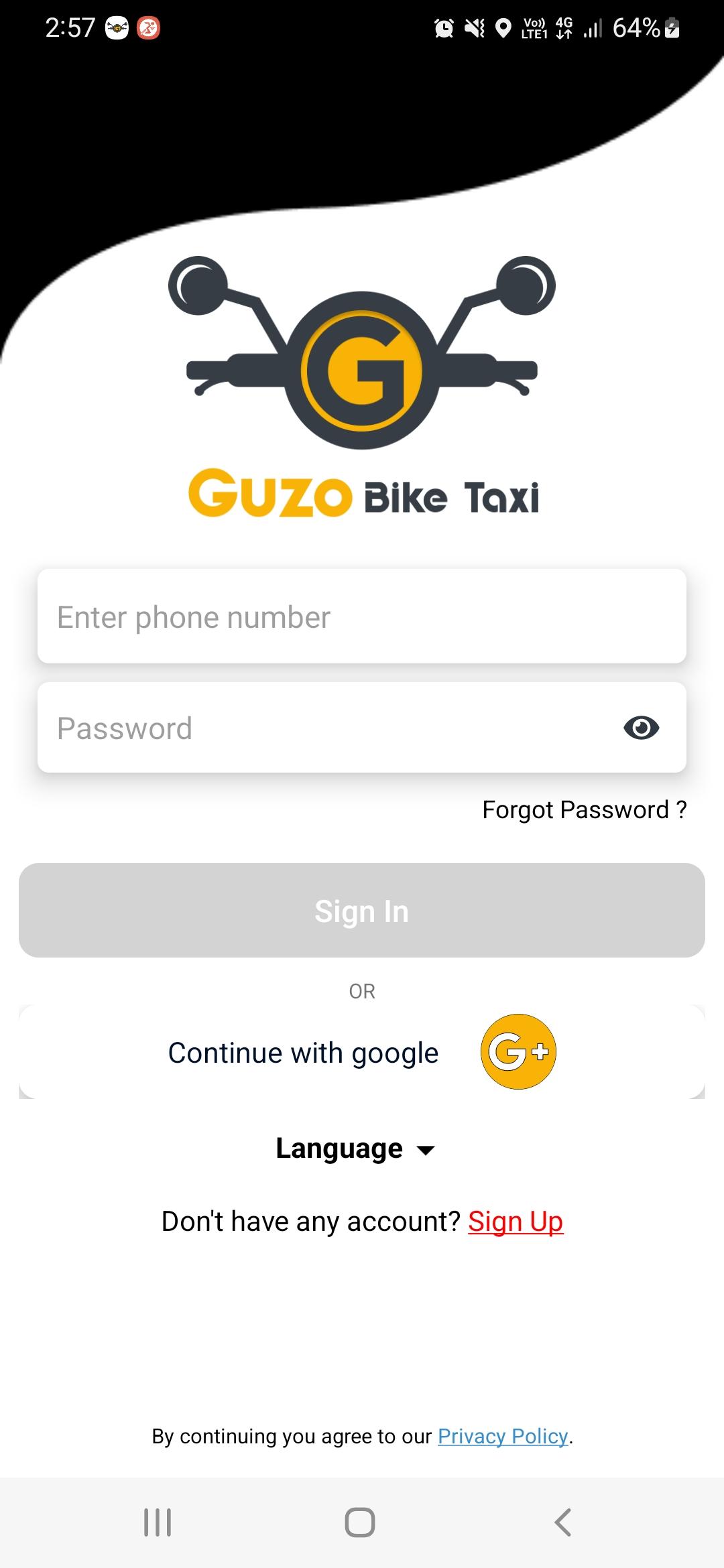Focus the Password field

(322, 728)
